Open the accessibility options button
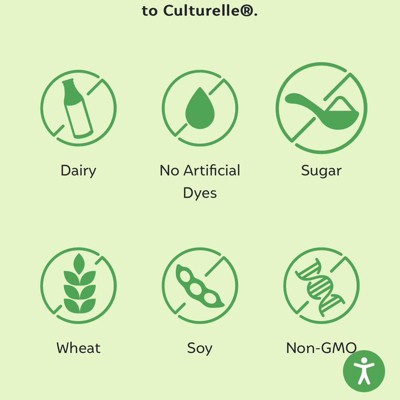The image size is (400, 400). coord(364,371)
